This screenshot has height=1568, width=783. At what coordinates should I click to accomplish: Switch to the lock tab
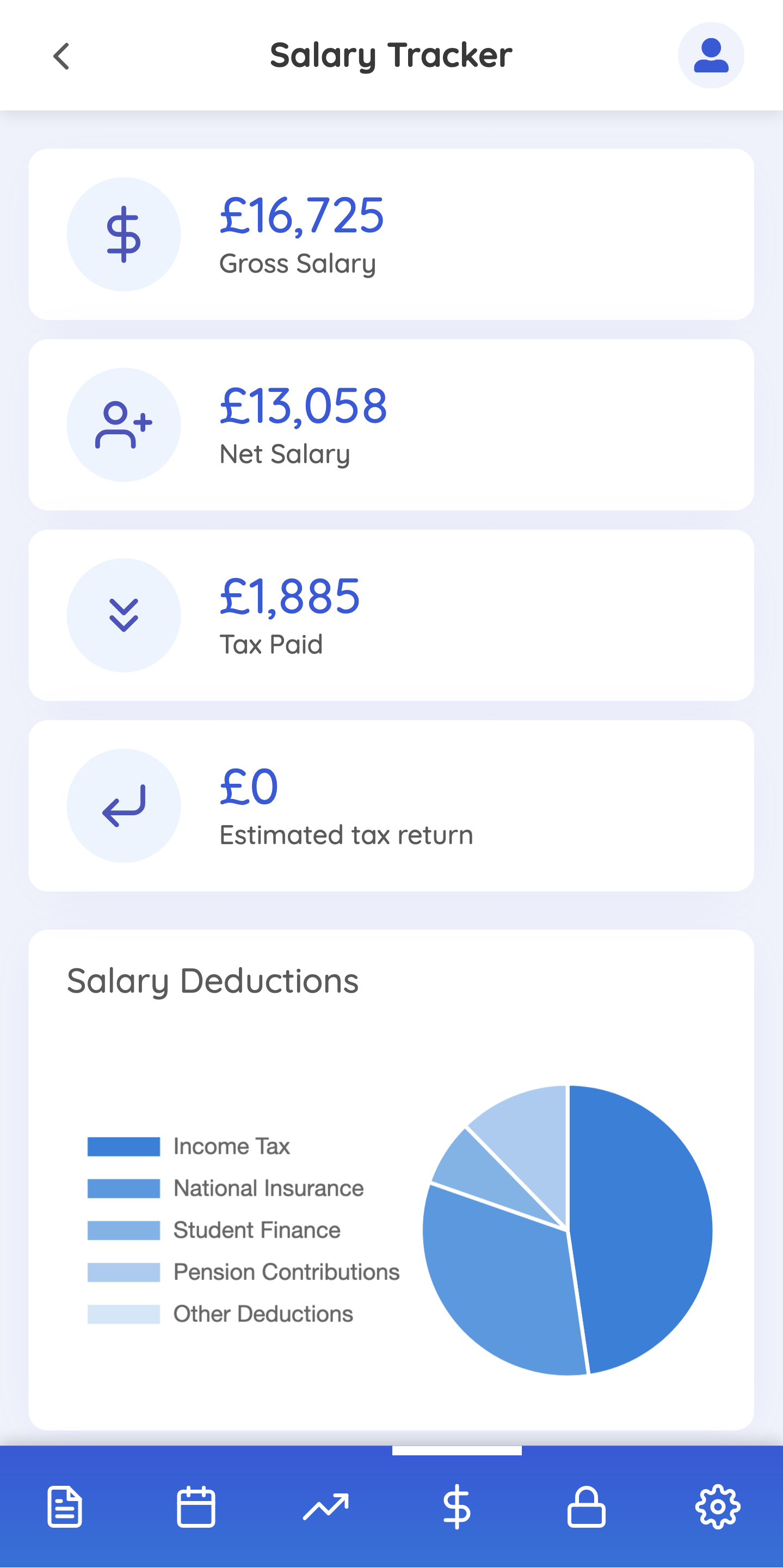587,1507
